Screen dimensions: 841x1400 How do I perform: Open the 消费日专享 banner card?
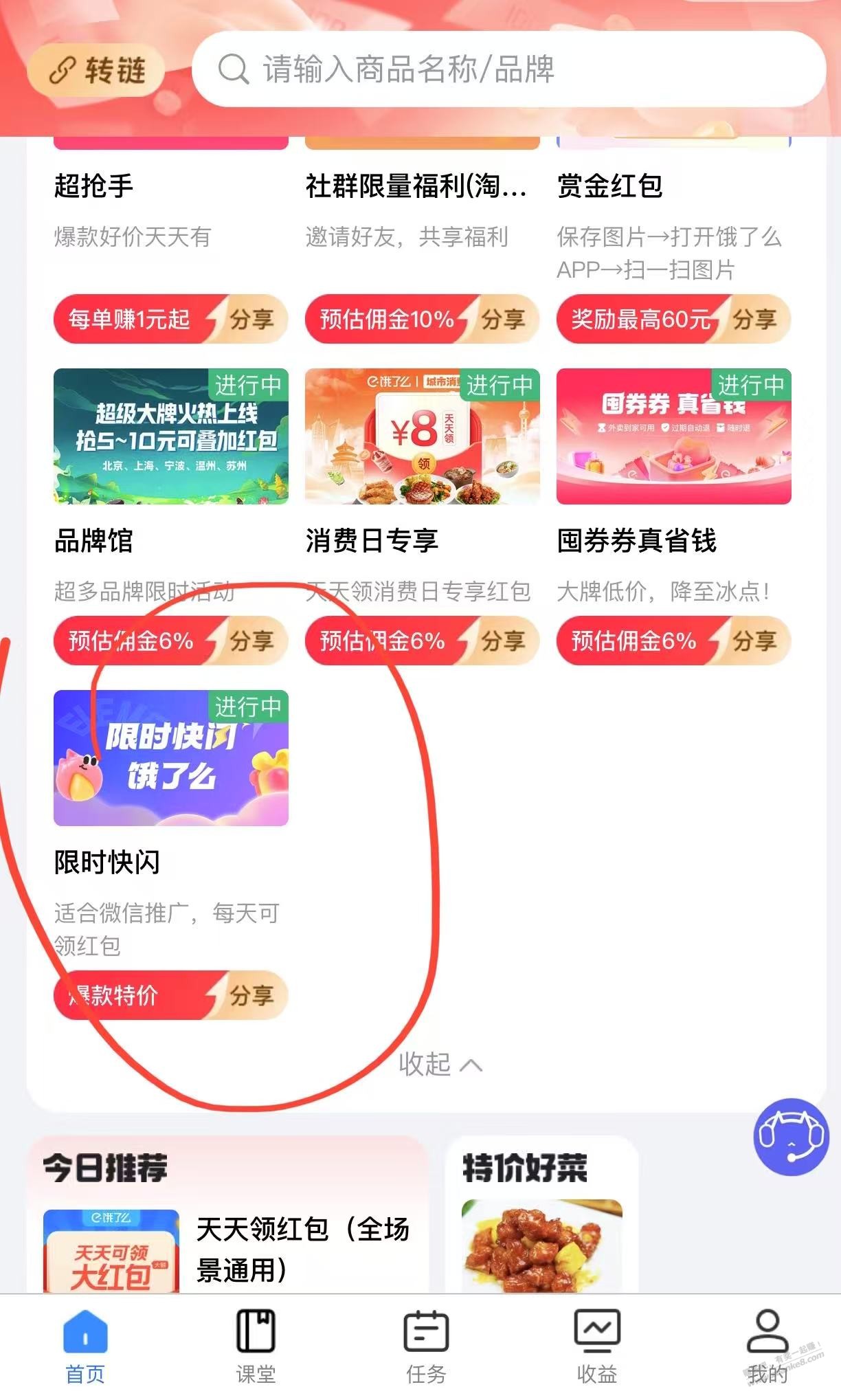pos(422,436)
